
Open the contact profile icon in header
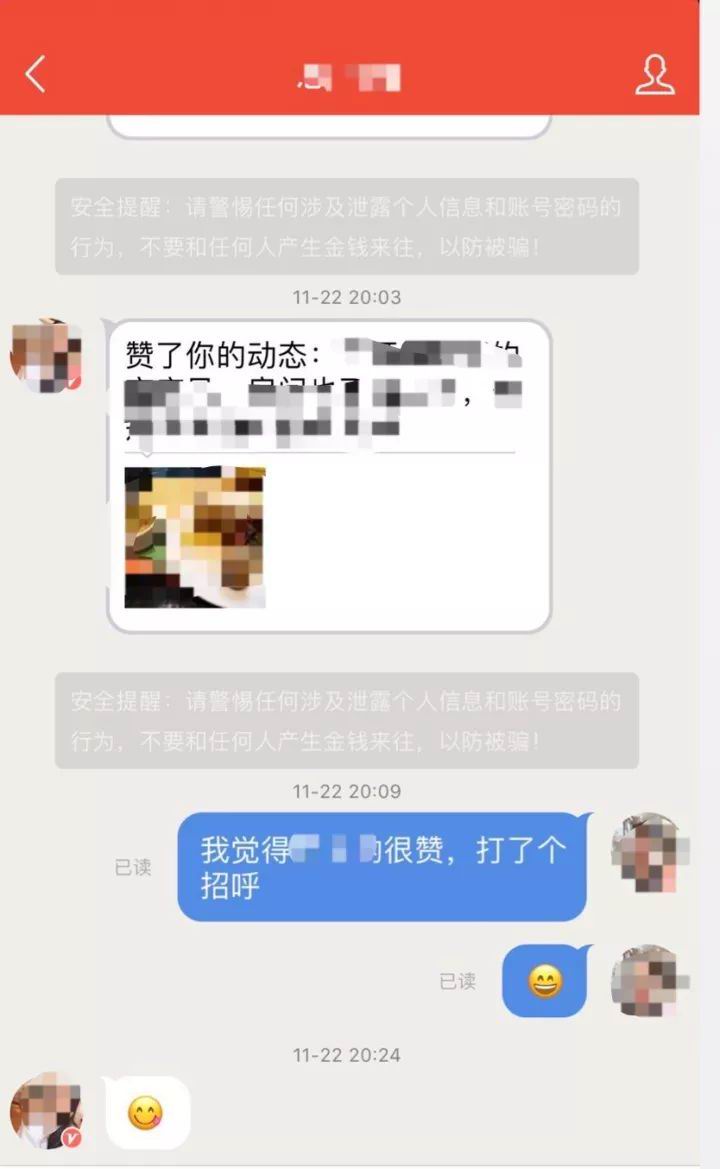(654, 75)
